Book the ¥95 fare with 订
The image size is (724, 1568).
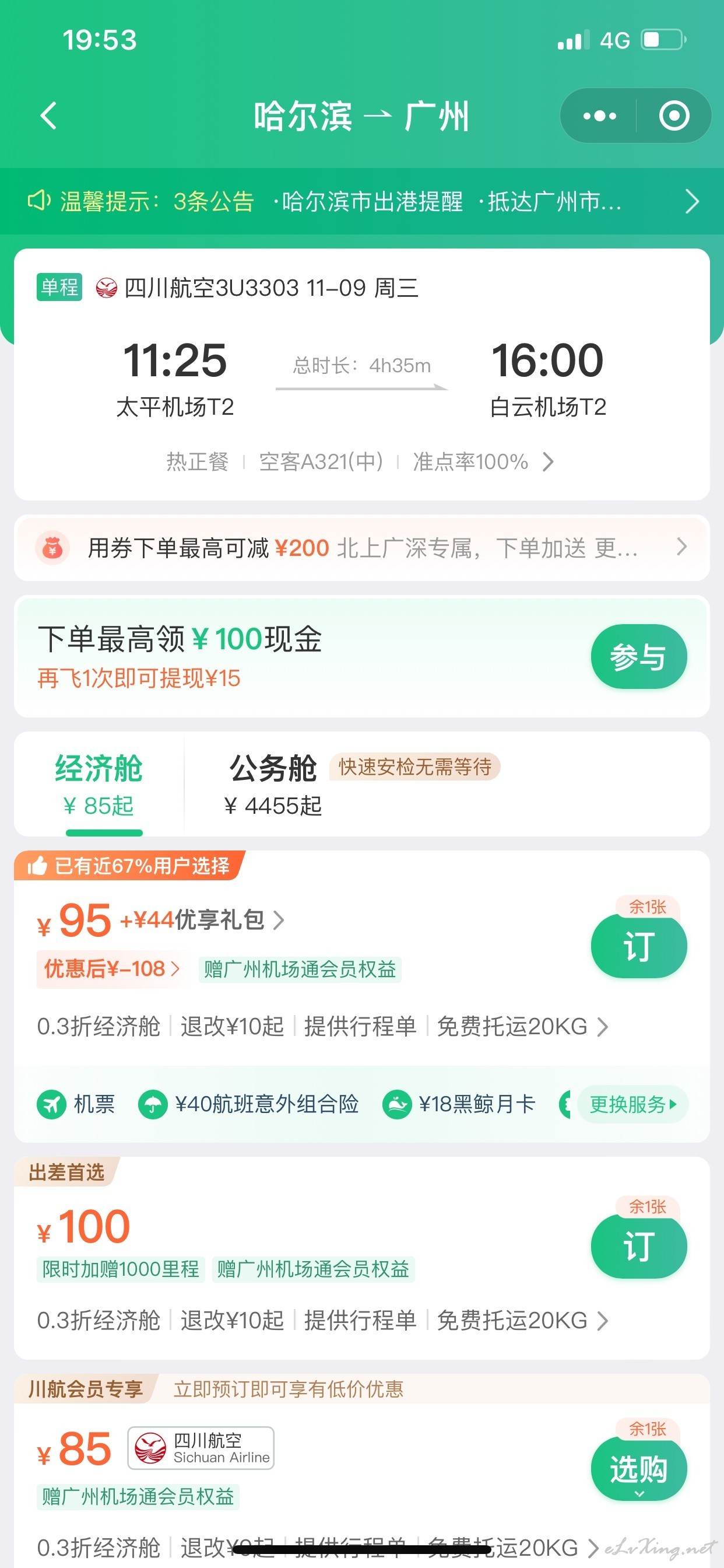point(639,947)
